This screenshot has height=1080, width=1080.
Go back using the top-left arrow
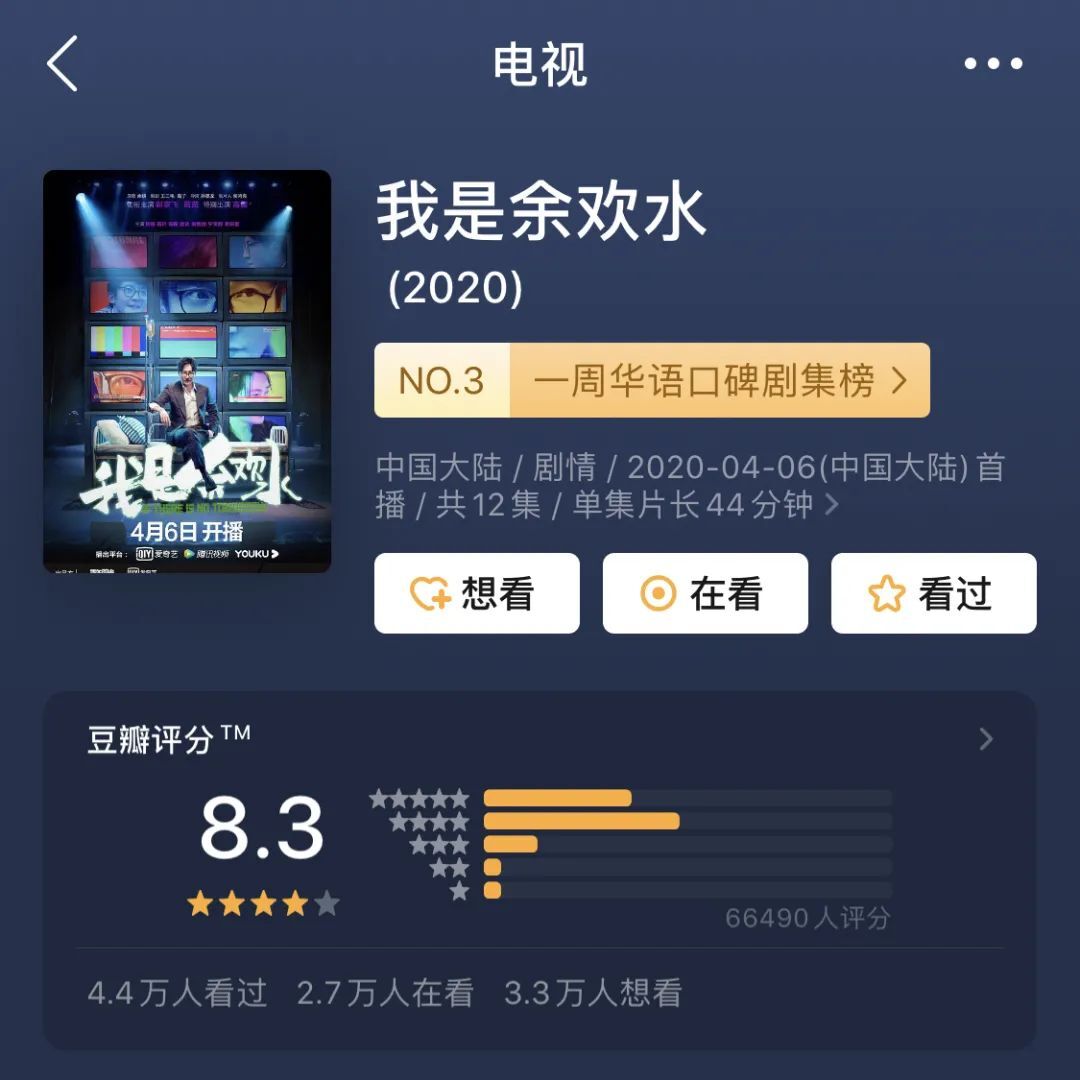pos(62,63)
